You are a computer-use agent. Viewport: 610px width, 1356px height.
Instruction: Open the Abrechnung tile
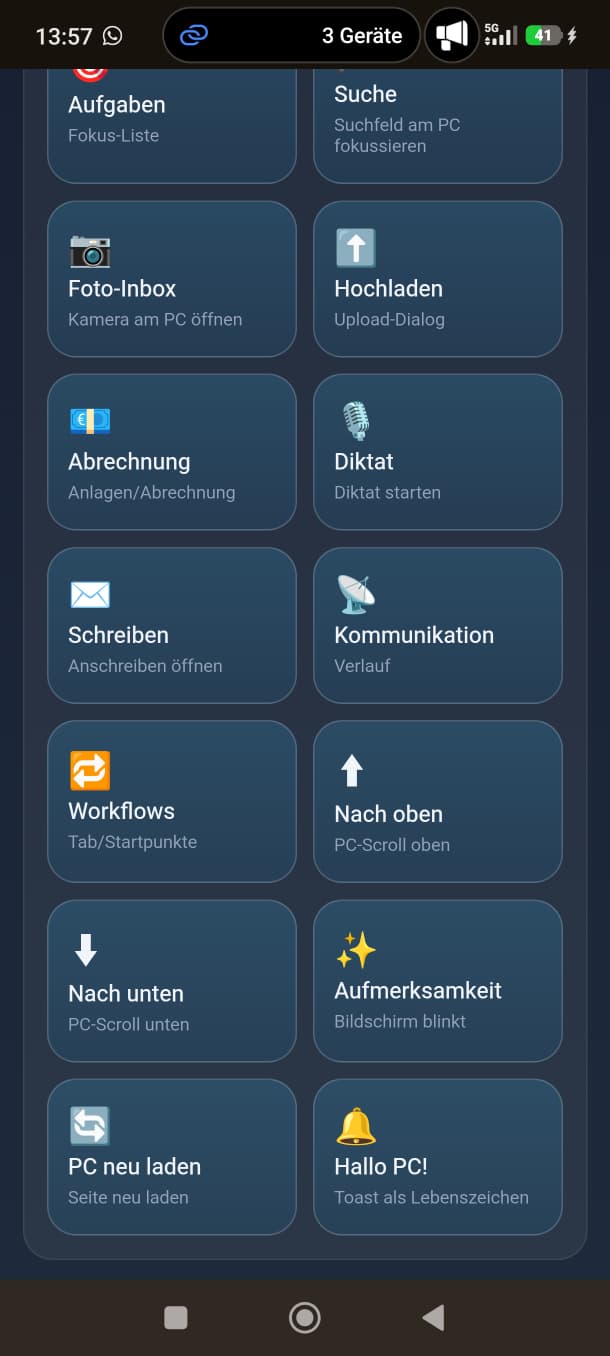pos(171,452)
